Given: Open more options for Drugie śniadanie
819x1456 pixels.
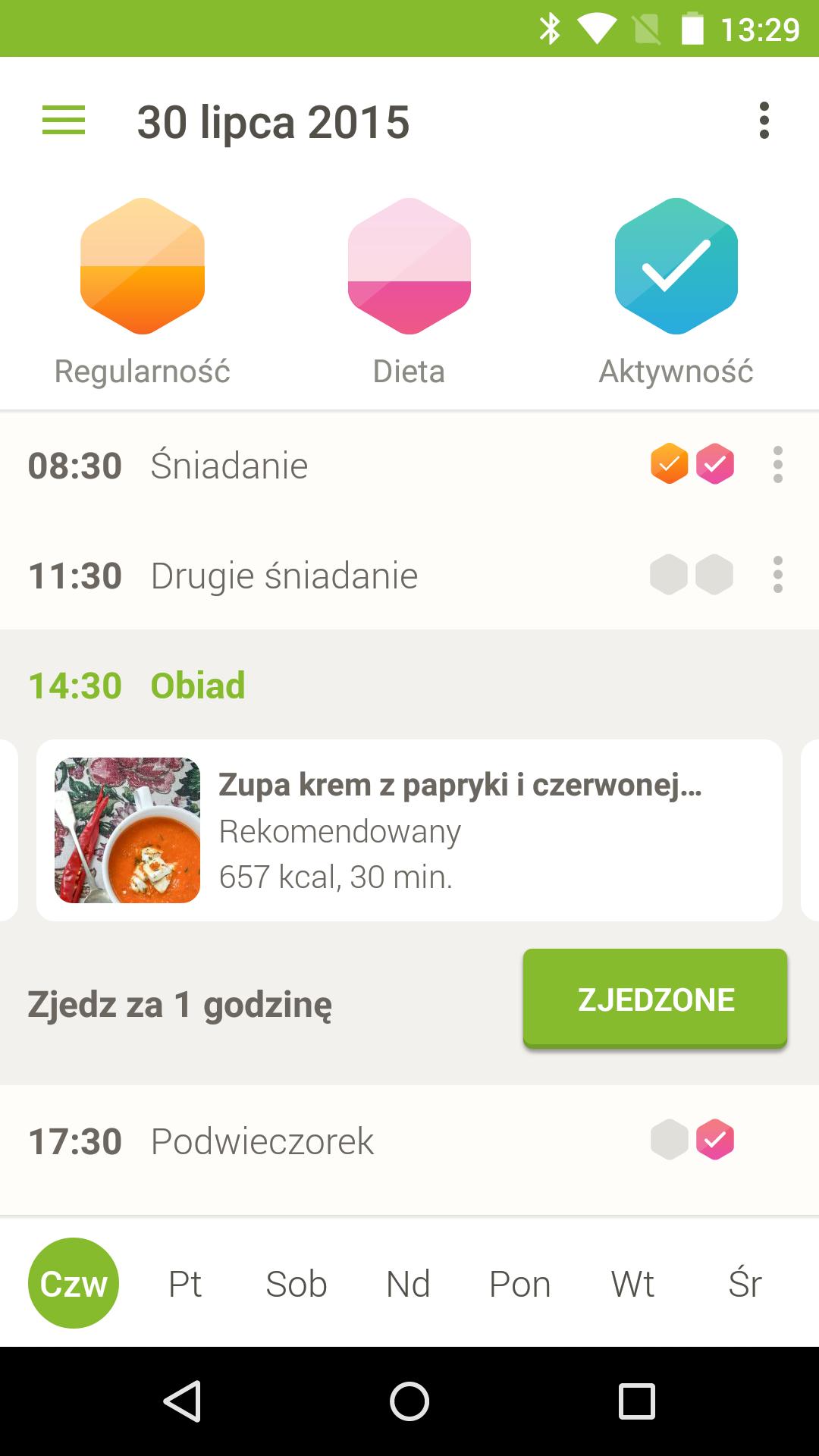Looking at the screenshot, I should pyautogui.click(x=777, y=575).
